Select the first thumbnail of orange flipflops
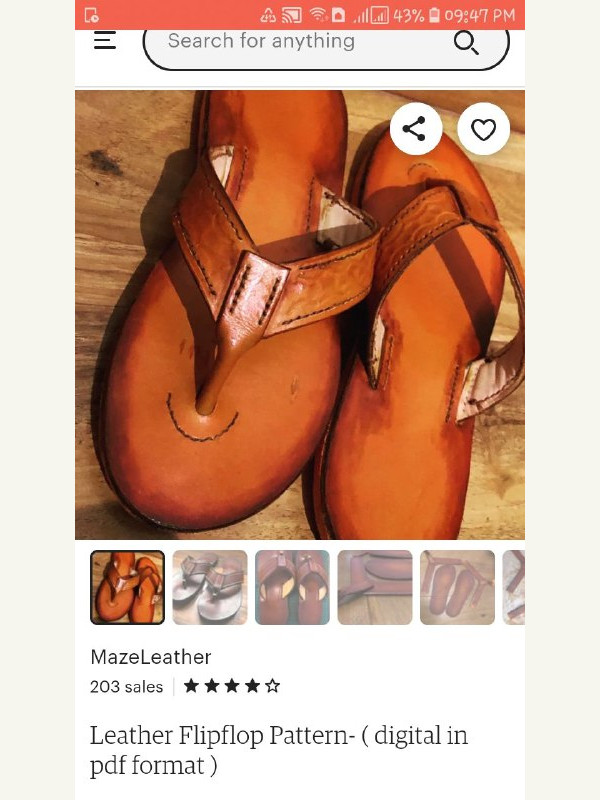 (x=127, y=587)
